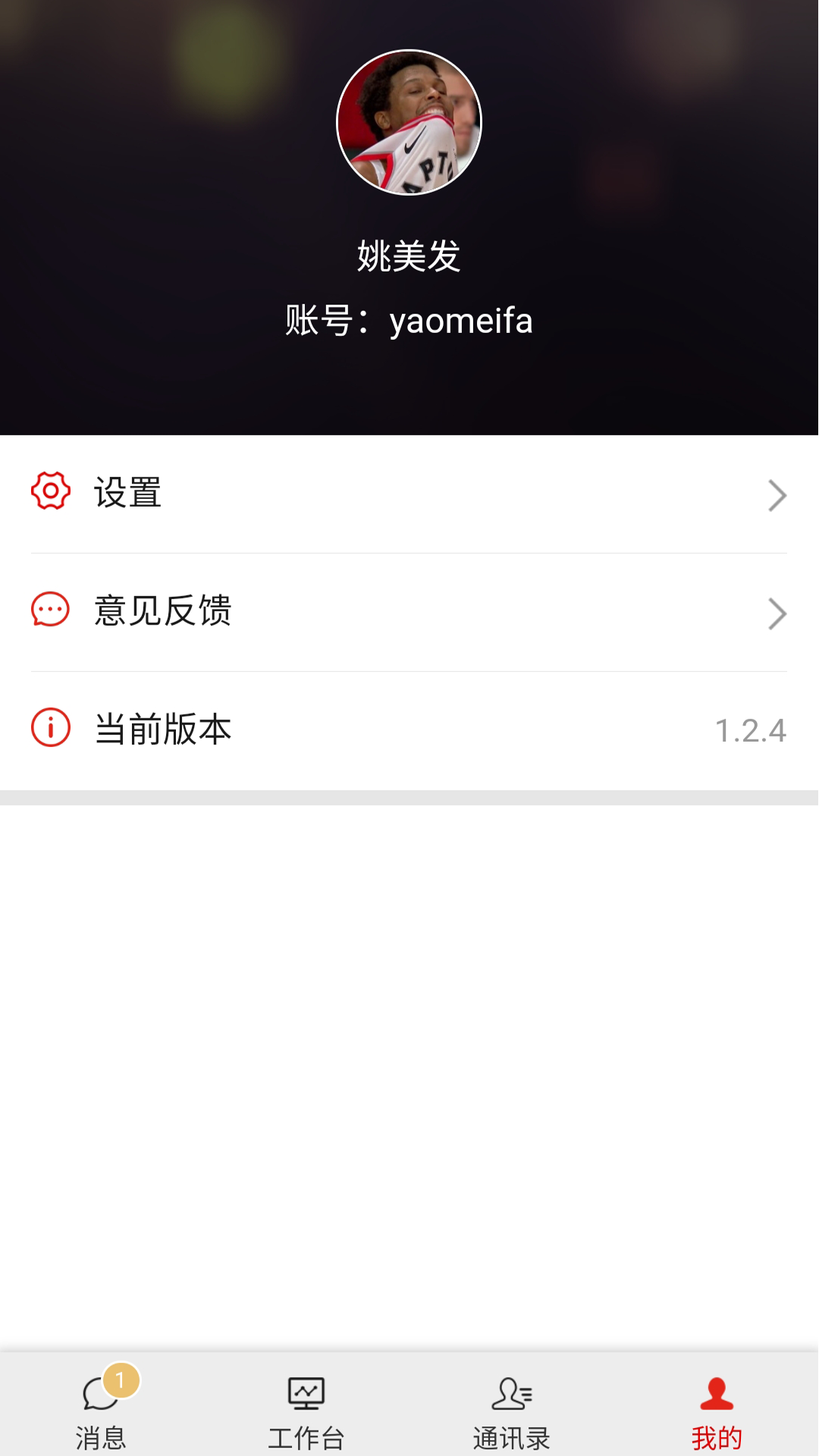Check the 当前版本 version row
This screenshot has height=1456, width=819.
[x=409, y=730]
